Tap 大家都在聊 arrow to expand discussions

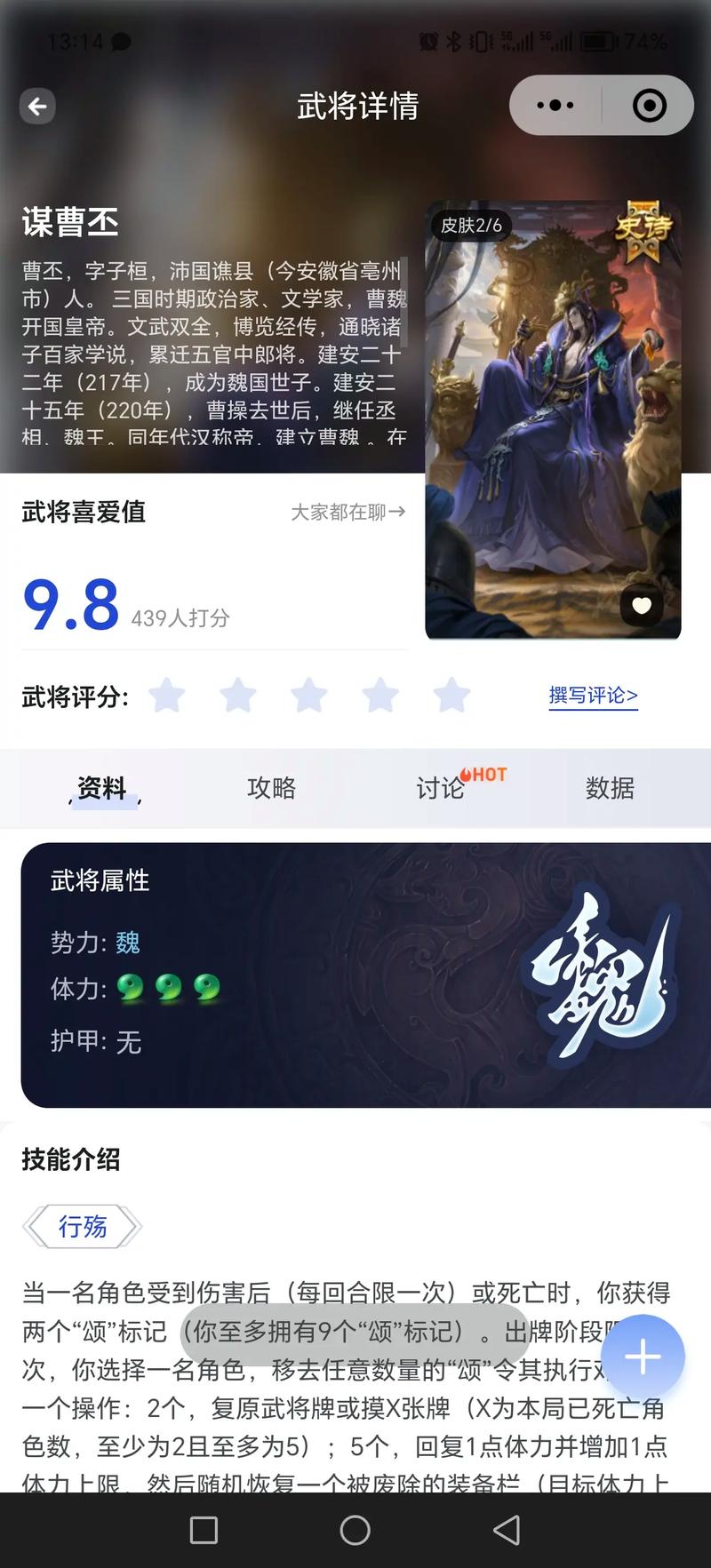click(347, 512)
